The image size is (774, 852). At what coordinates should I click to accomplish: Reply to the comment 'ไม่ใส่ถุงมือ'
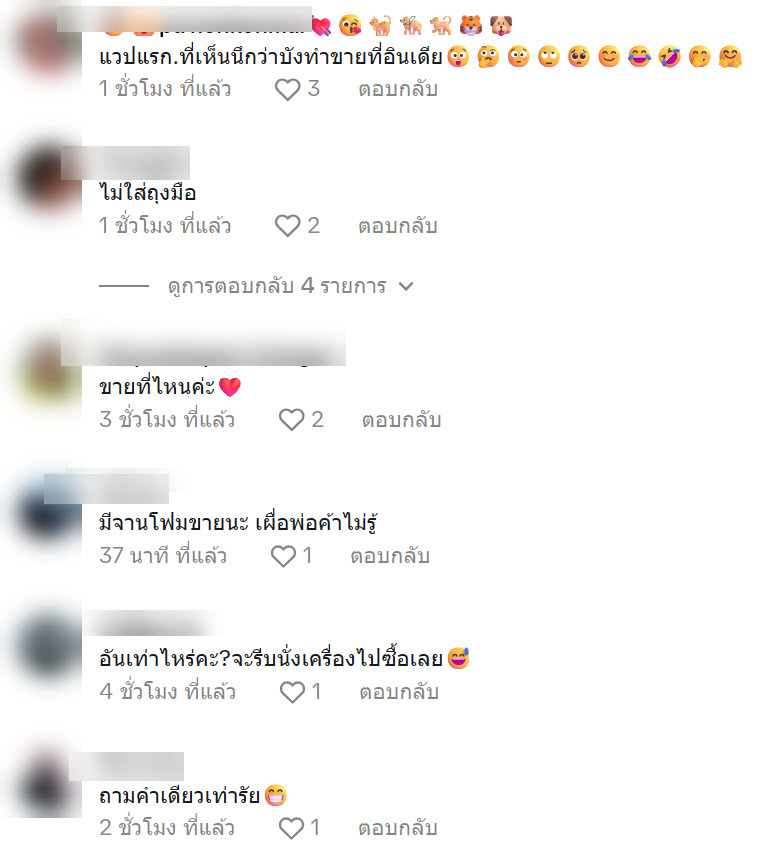coord(397,226)
